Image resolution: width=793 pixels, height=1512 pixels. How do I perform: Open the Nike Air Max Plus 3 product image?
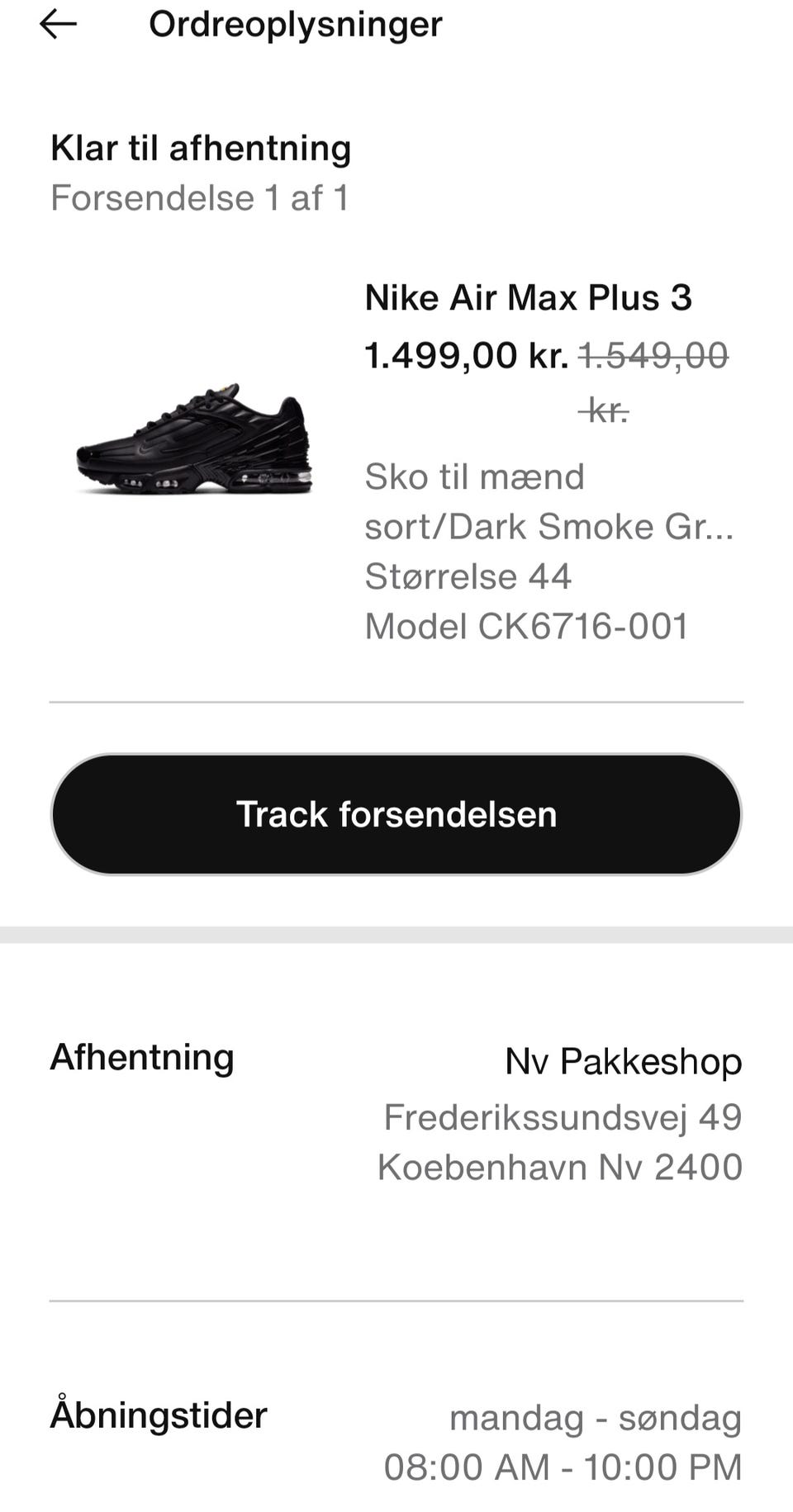pos(194,440)
